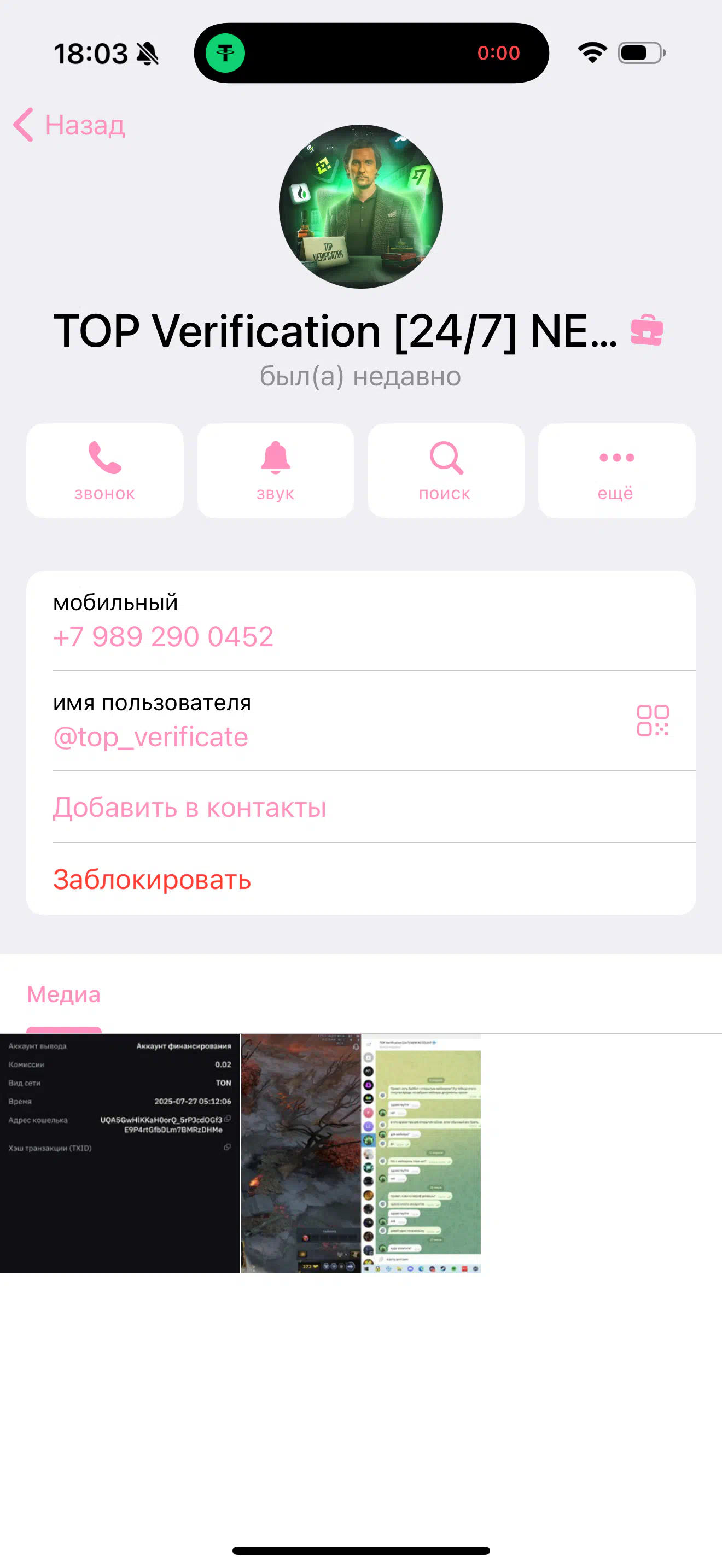The width and height of the screenshot is (722, 1568).
Task: Show the QR code for this username
Action: pyautogui.click(x=653, y=721)
